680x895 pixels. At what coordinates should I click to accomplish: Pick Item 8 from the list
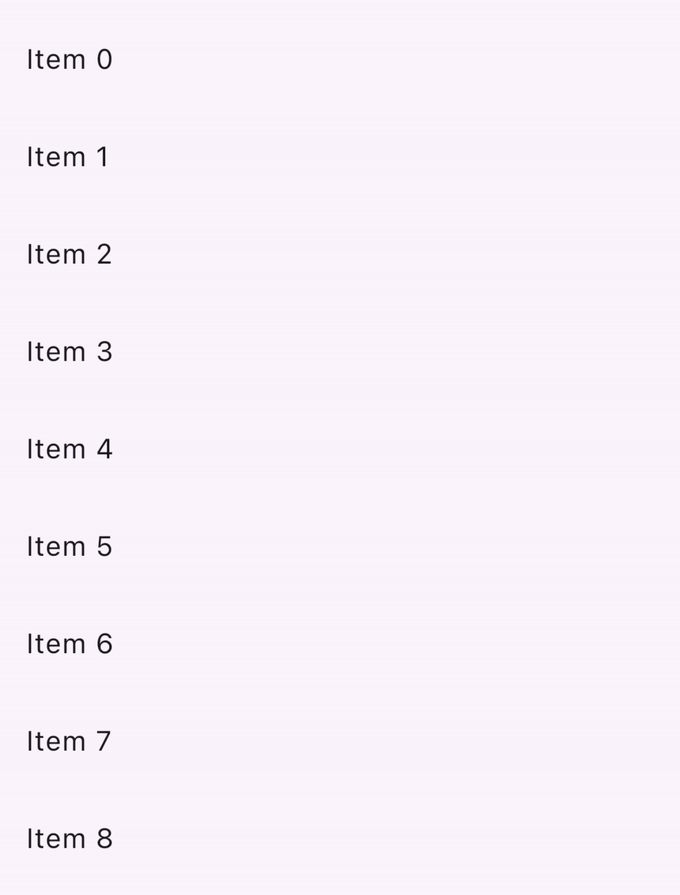70,839
